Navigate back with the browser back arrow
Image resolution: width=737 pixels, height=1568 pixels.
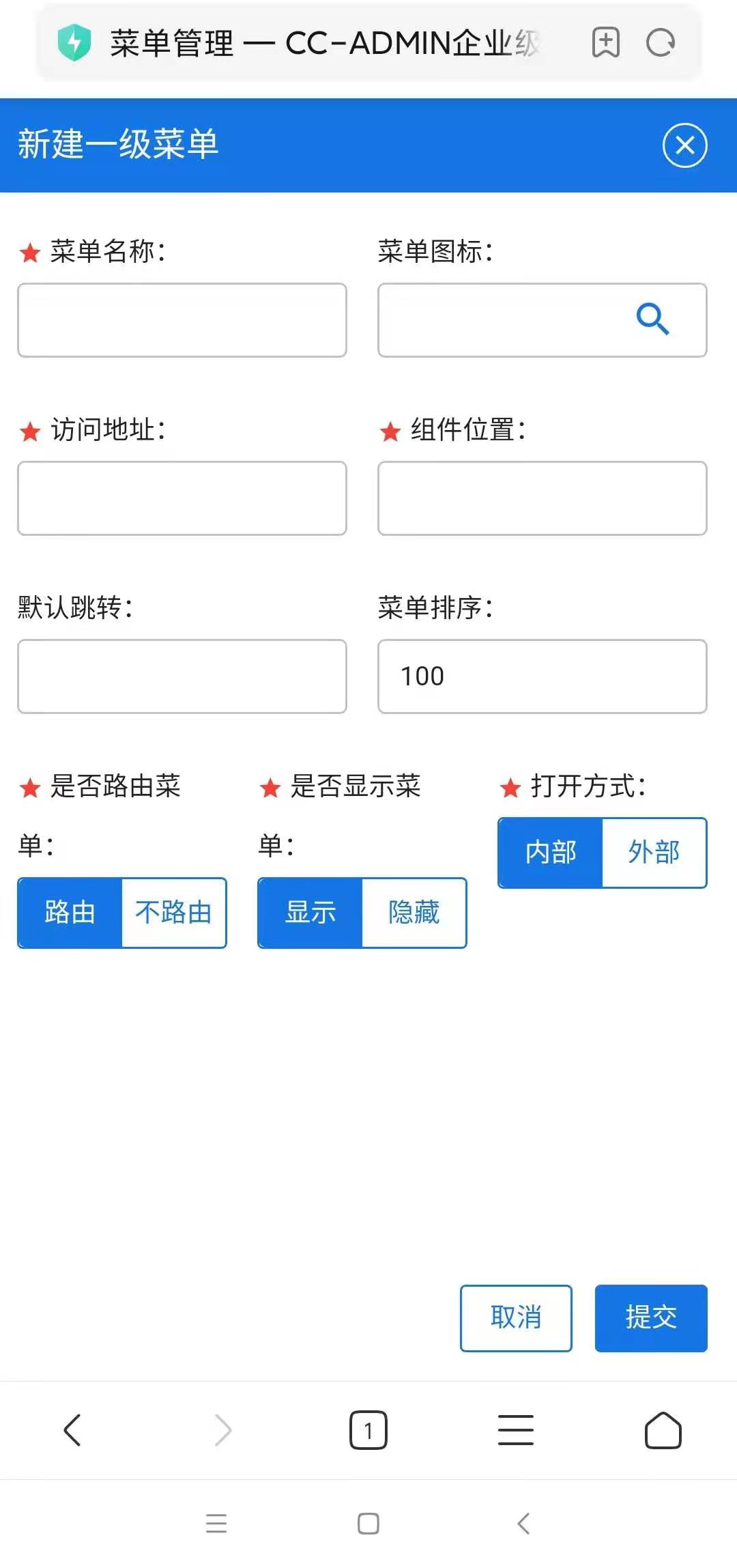pos(74,1430)
